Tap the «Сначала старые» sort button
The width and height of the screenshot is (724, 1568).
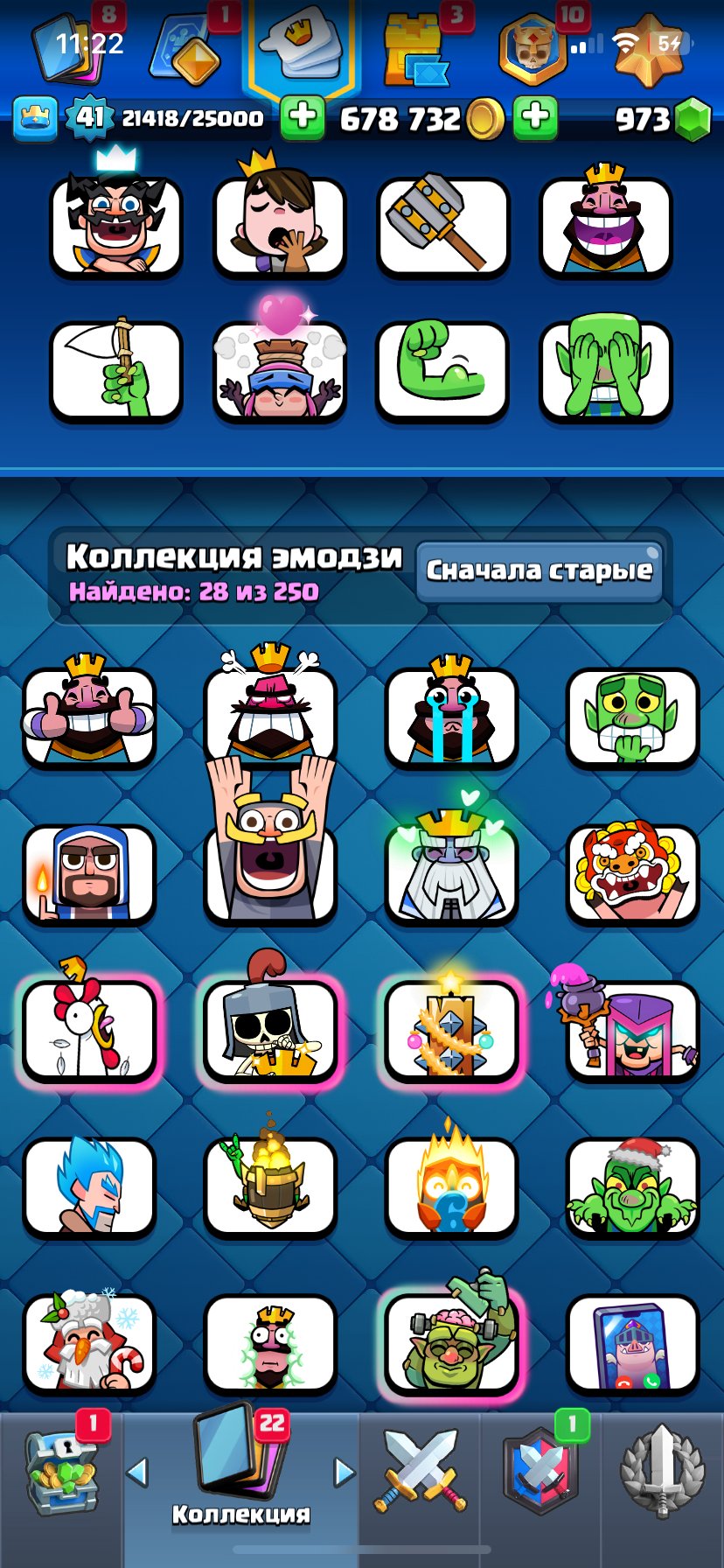tap(539, 570)
